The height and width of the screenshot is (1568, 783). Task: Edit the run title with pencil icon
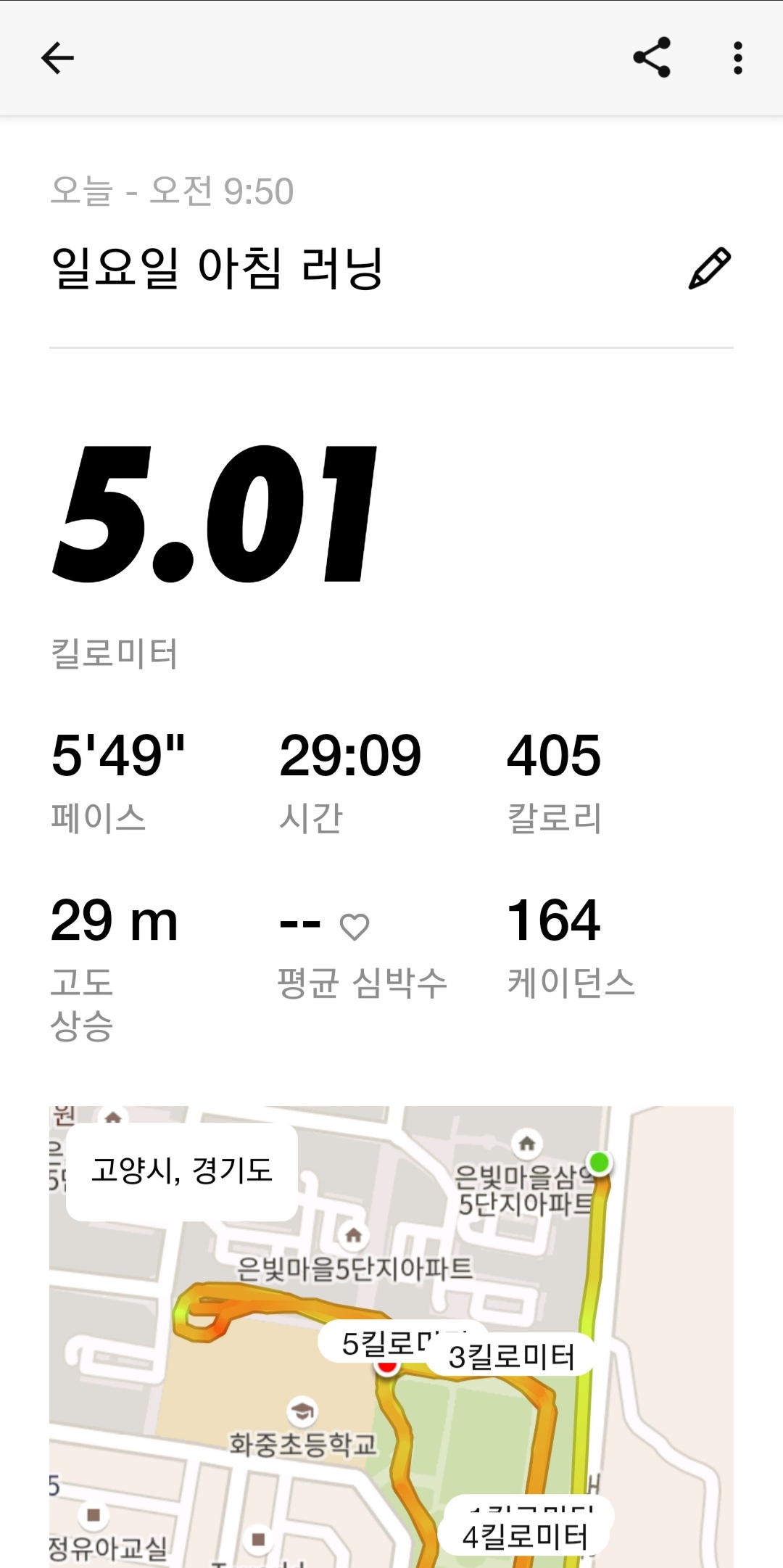click(709, 268)
